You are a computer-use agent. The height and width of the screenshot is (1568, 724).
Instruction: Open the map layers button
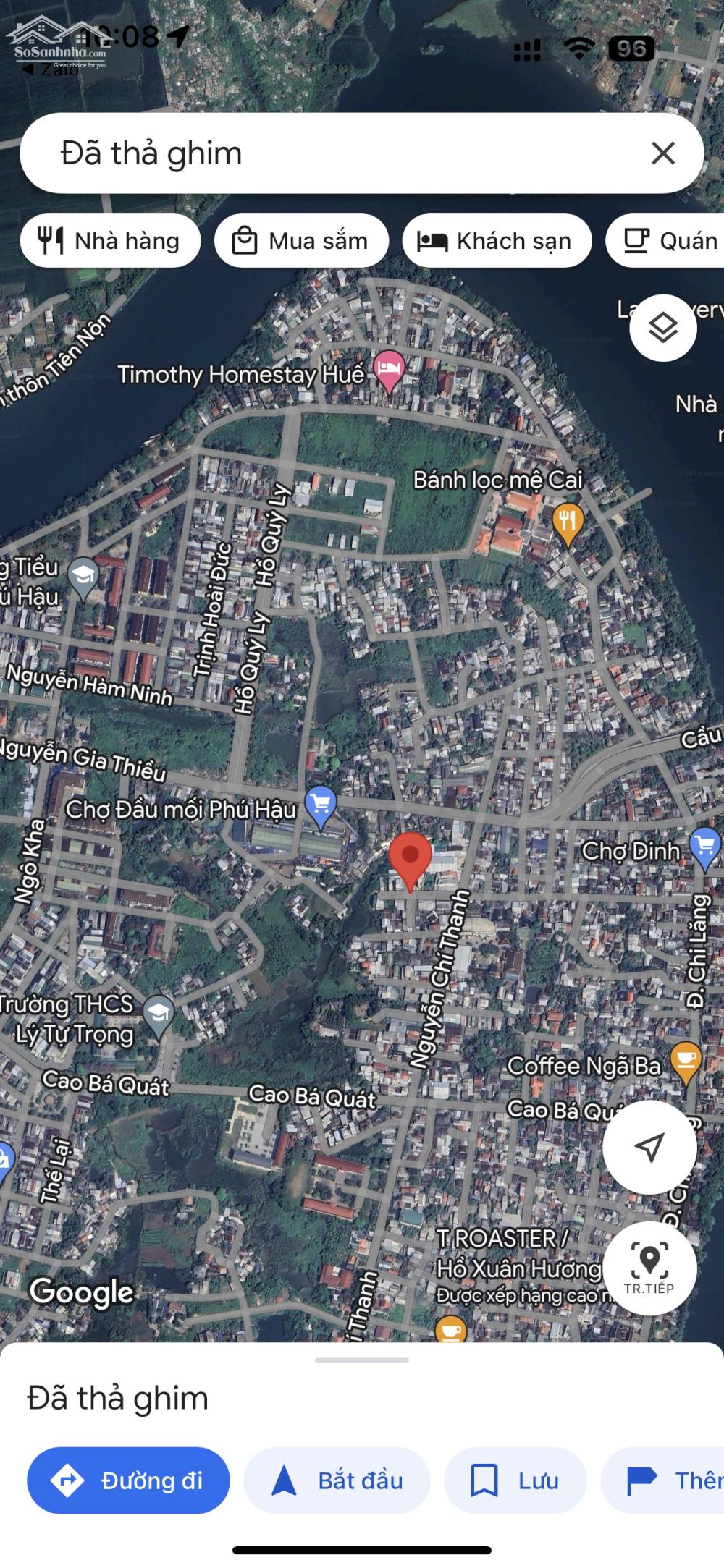pos(662,329)
